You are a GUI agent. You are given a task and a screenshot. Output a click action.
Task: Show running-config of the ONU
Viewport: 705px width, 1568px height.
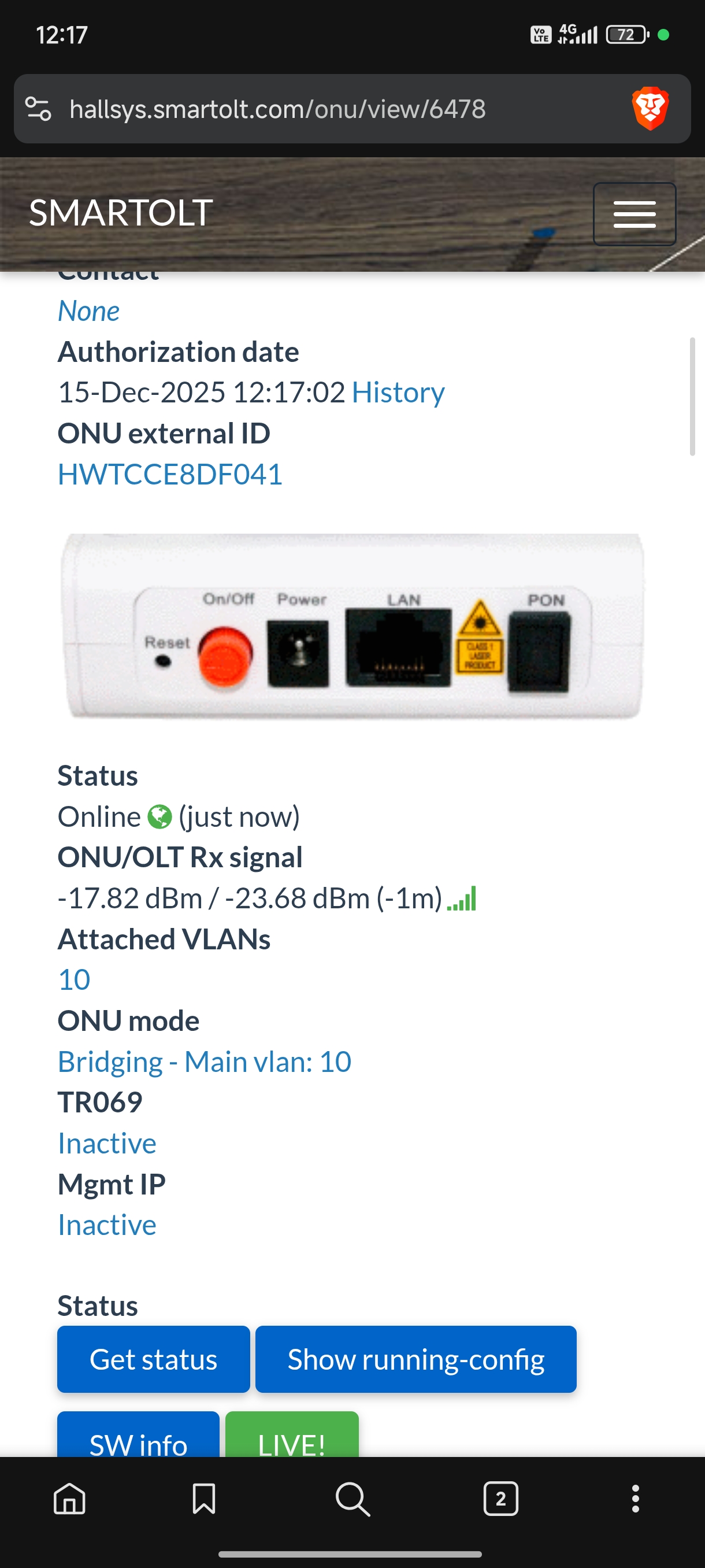coord(415,1359)
